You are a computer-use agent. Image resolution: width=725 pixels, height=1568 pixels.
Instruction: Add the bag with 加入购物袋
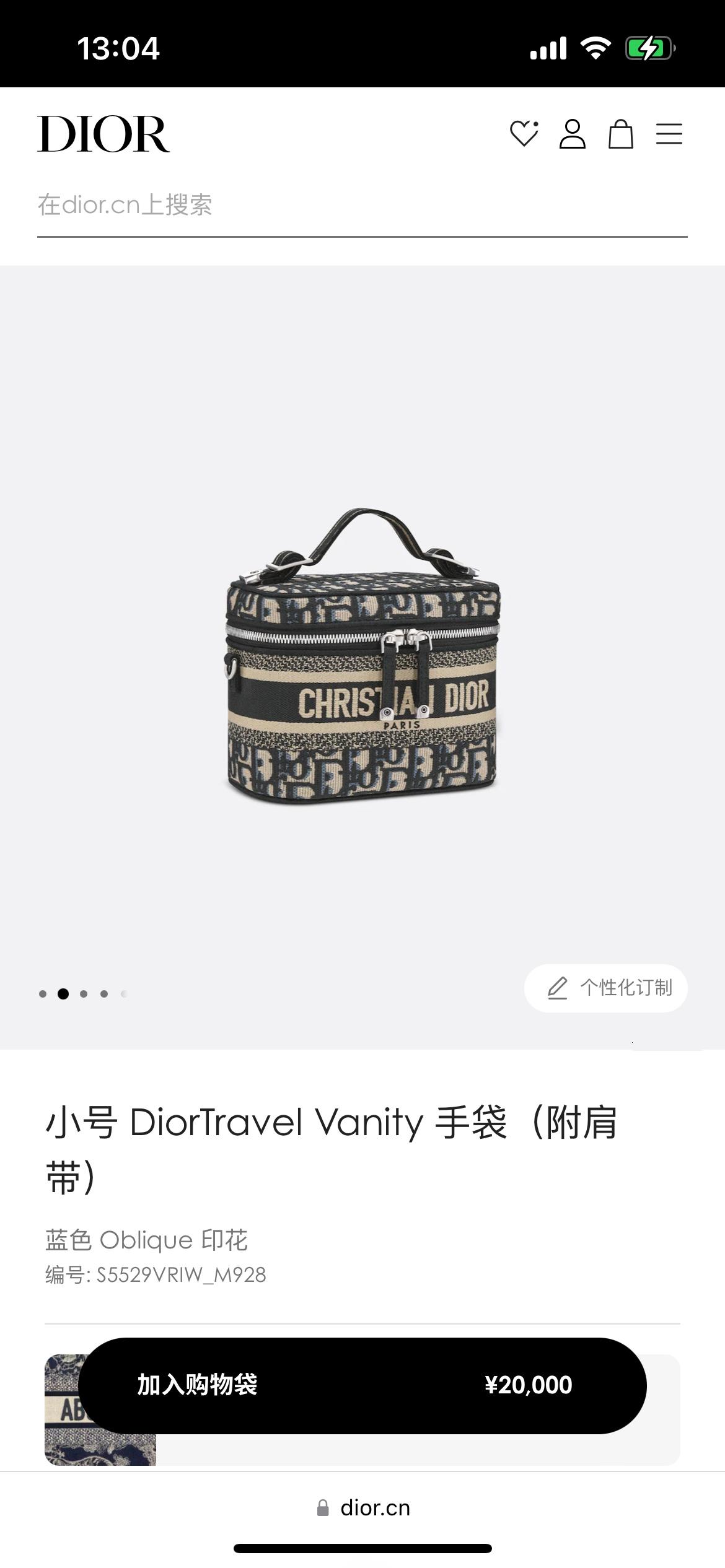pos(362,1385)
